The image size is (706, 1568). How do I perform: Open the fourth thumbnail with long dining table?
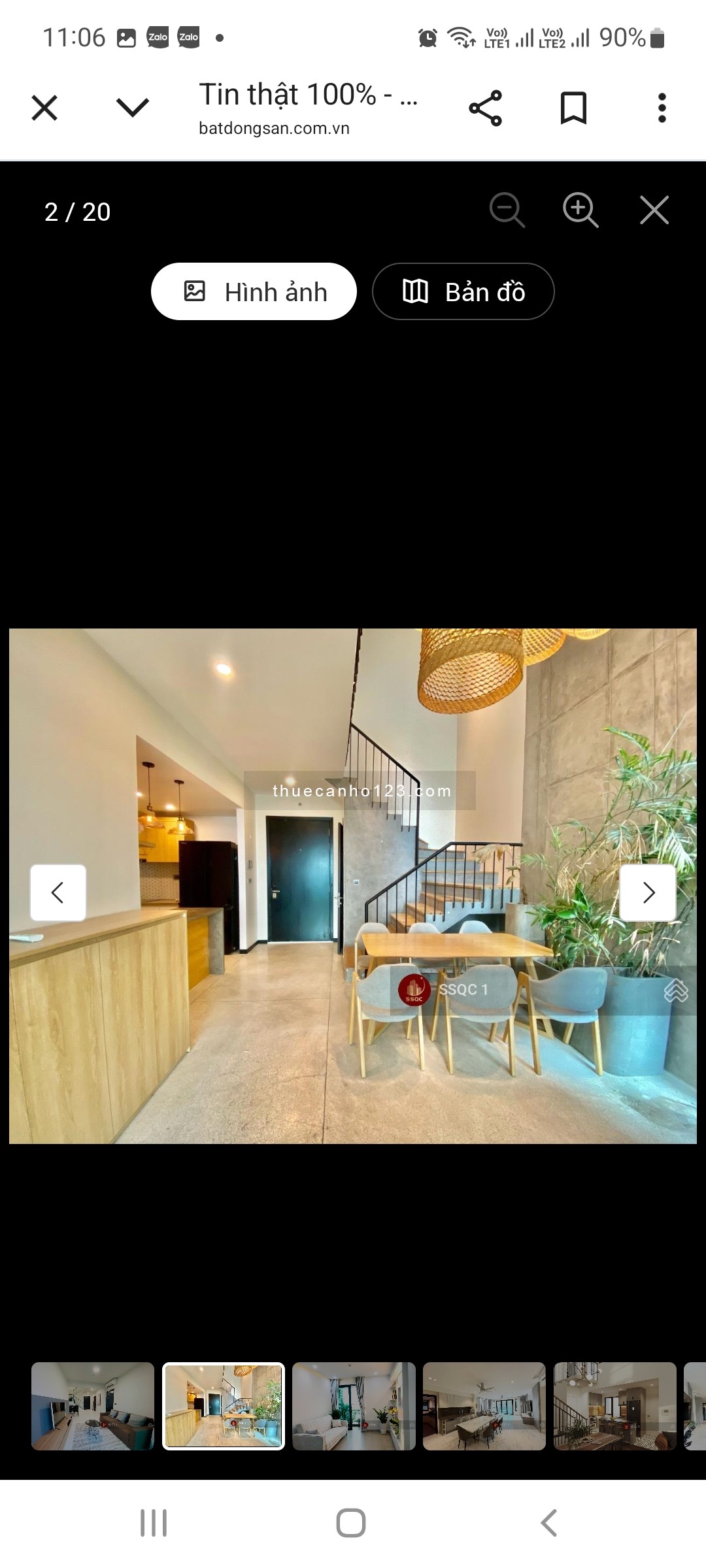tap(484, 1406)
